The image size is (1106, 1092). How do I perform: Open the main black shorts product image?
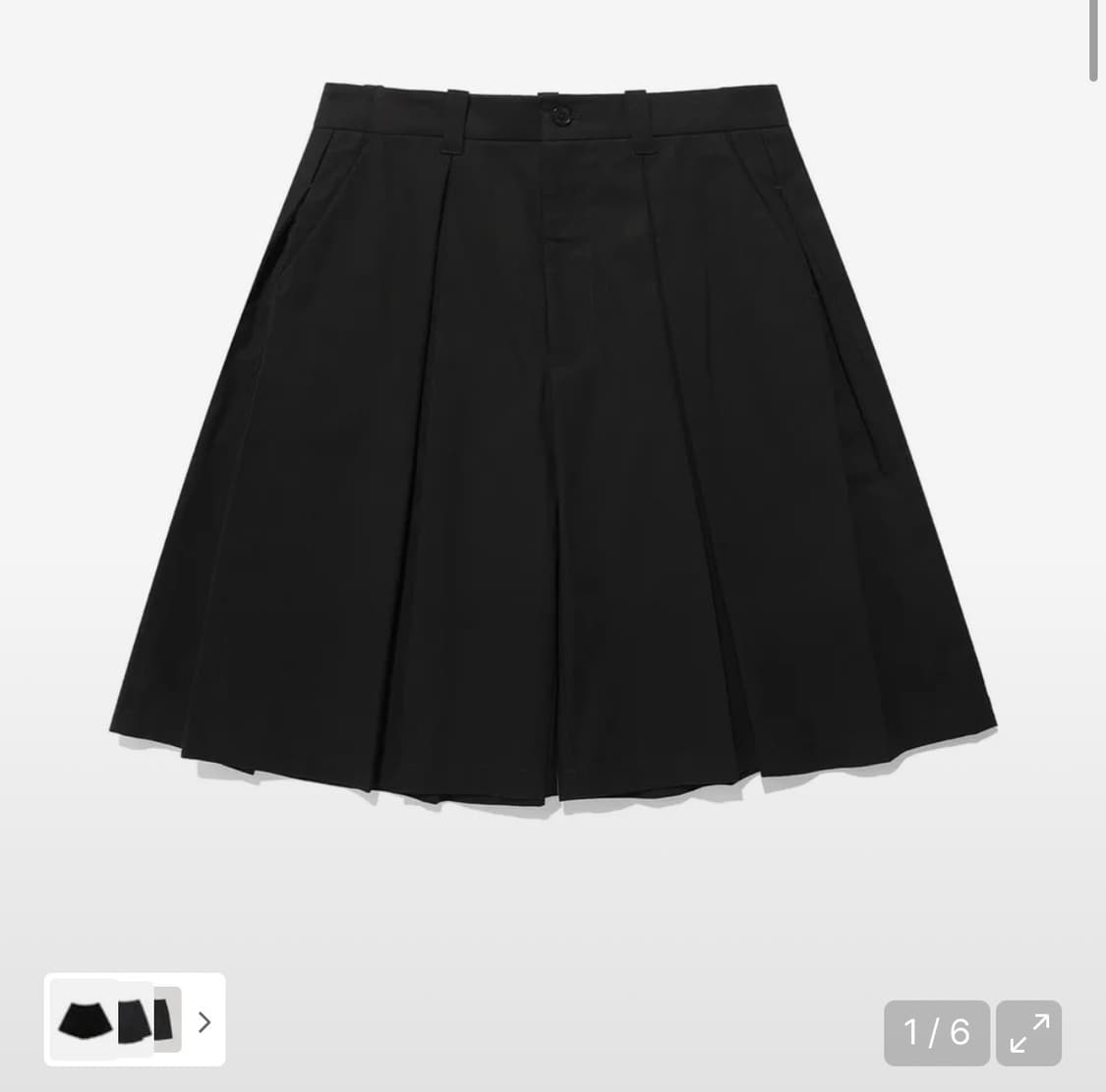(553, 450)
